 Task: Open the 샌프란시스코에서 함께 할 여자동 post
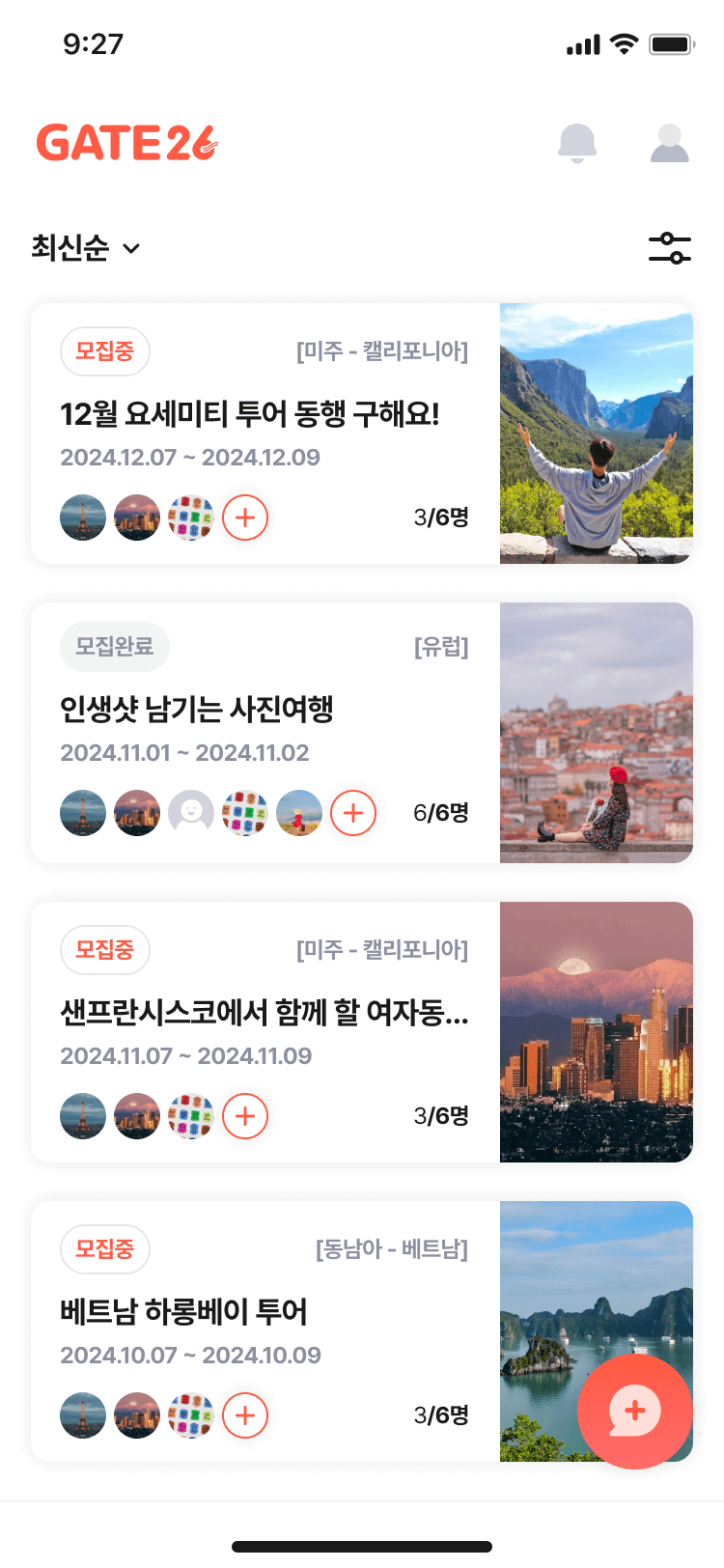tap(264, 1013)
